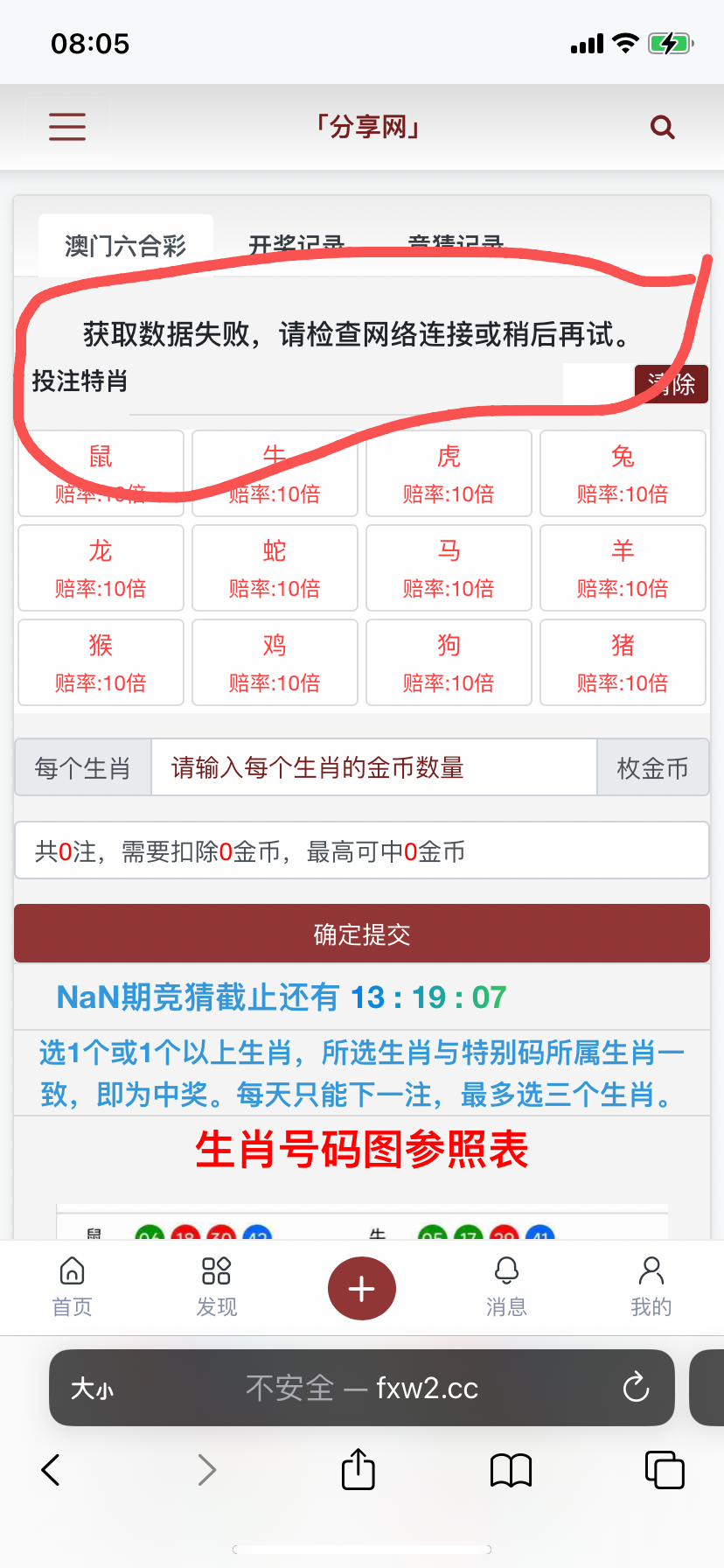
Task: Open the 消息 tab
Action: coord(506,1287)
